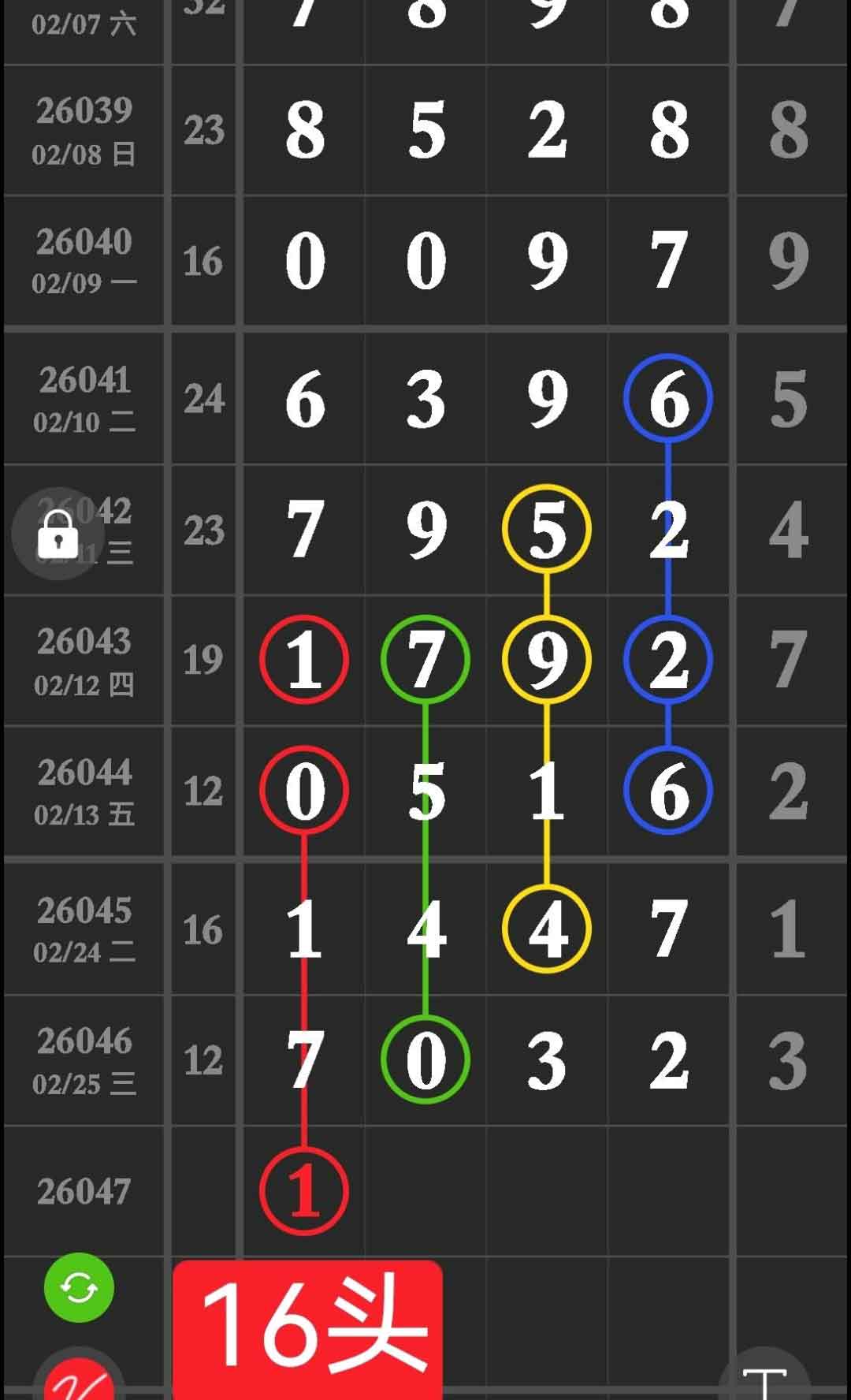851x1400 pixels.
Task: Open the 02/12 draw entry
Action: click(83, 662)
